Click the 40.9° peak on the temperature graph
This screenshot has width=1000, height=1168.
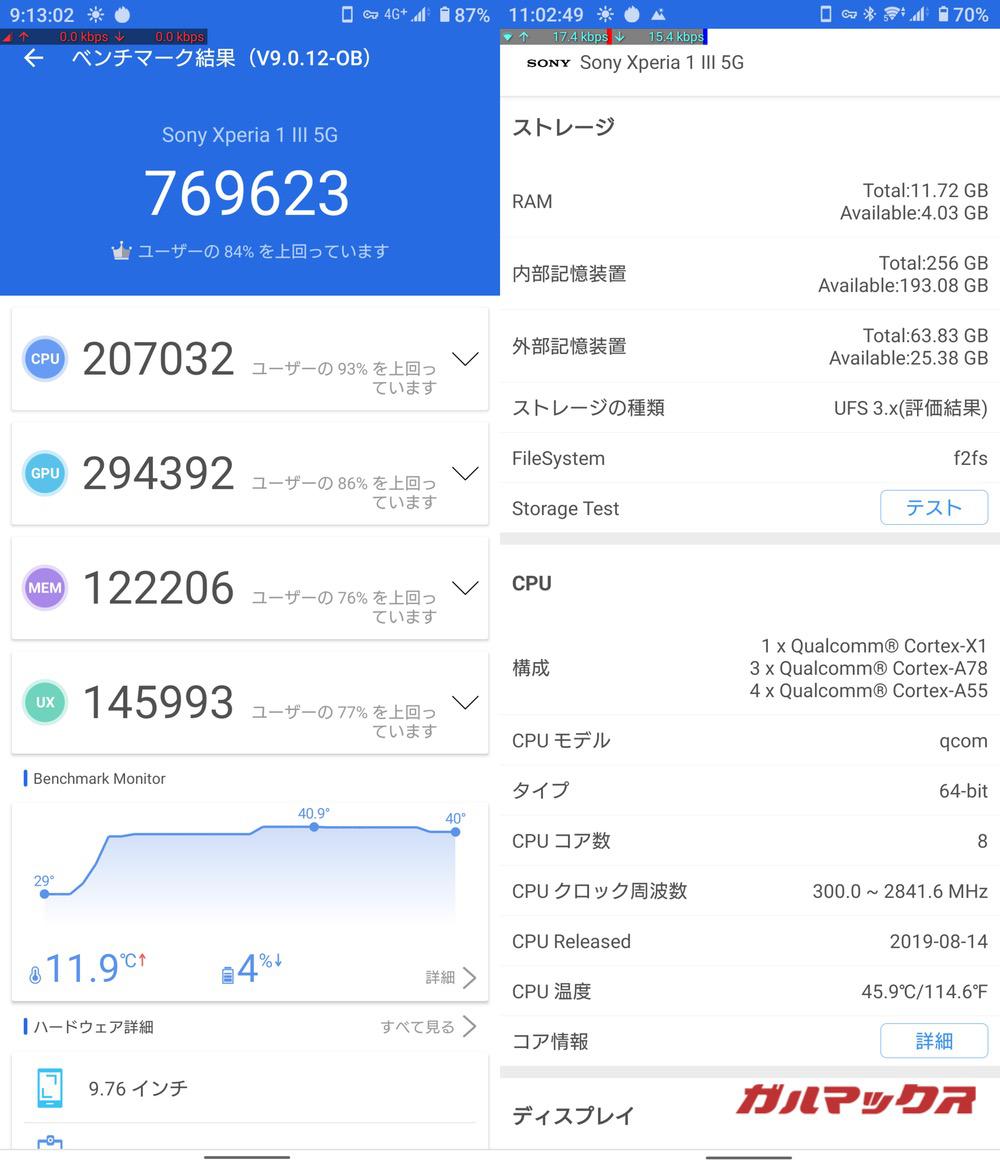314,826
